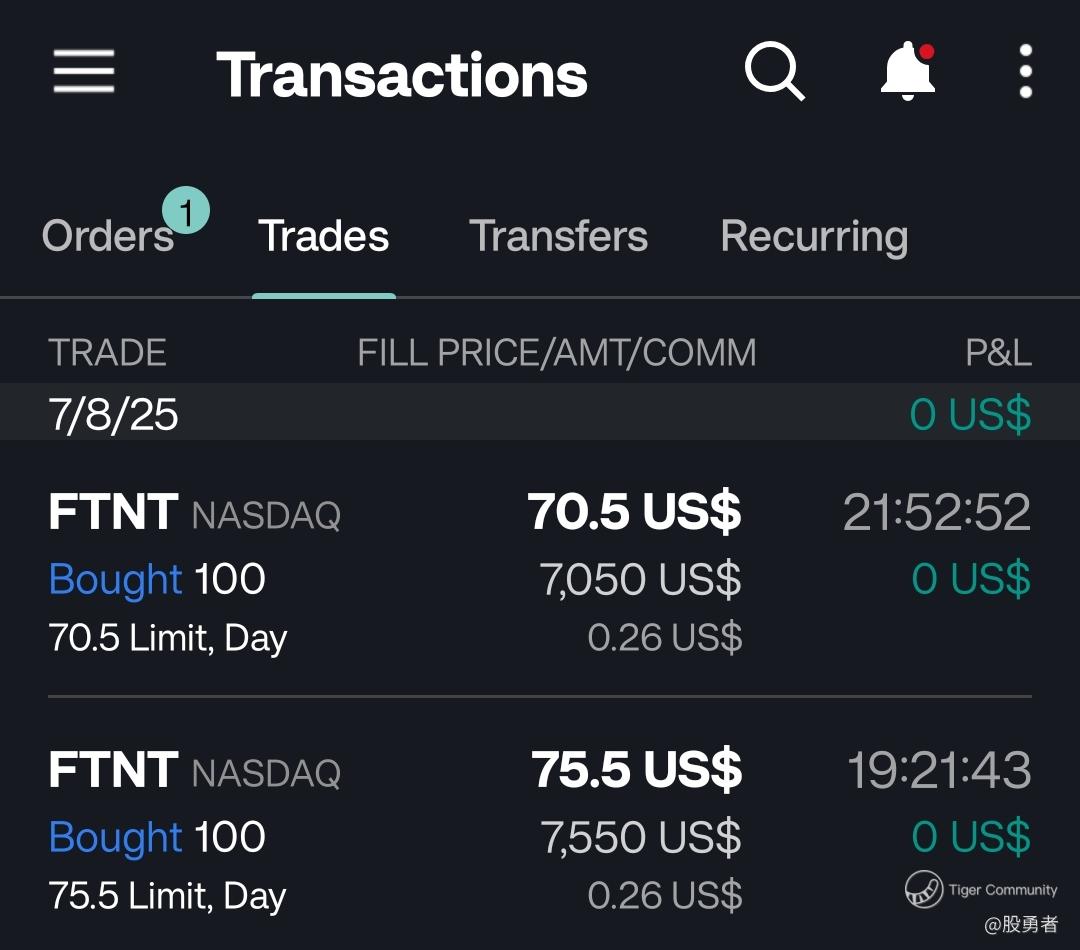Open the search magnifier
The width and height of the screenshot is (1080, 950).
775,72
